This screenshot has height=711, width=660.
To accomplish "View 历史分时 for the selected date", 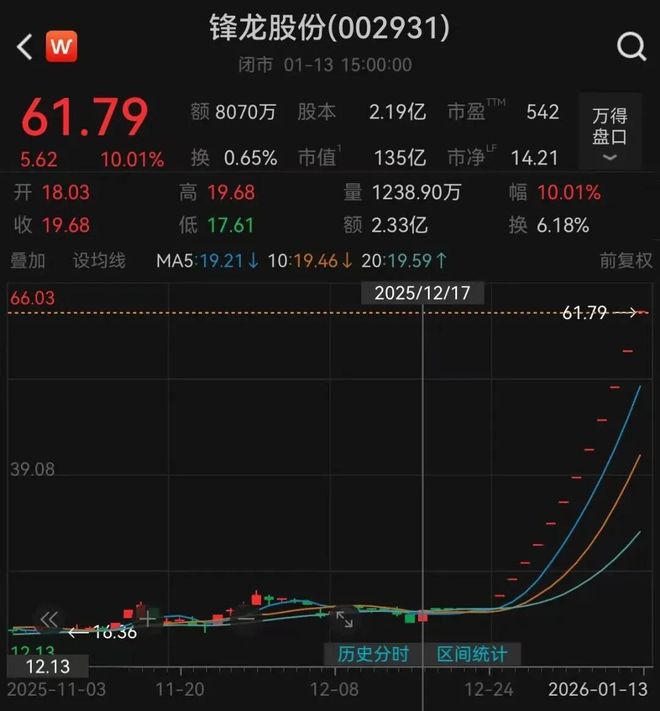I will (373, 655).
